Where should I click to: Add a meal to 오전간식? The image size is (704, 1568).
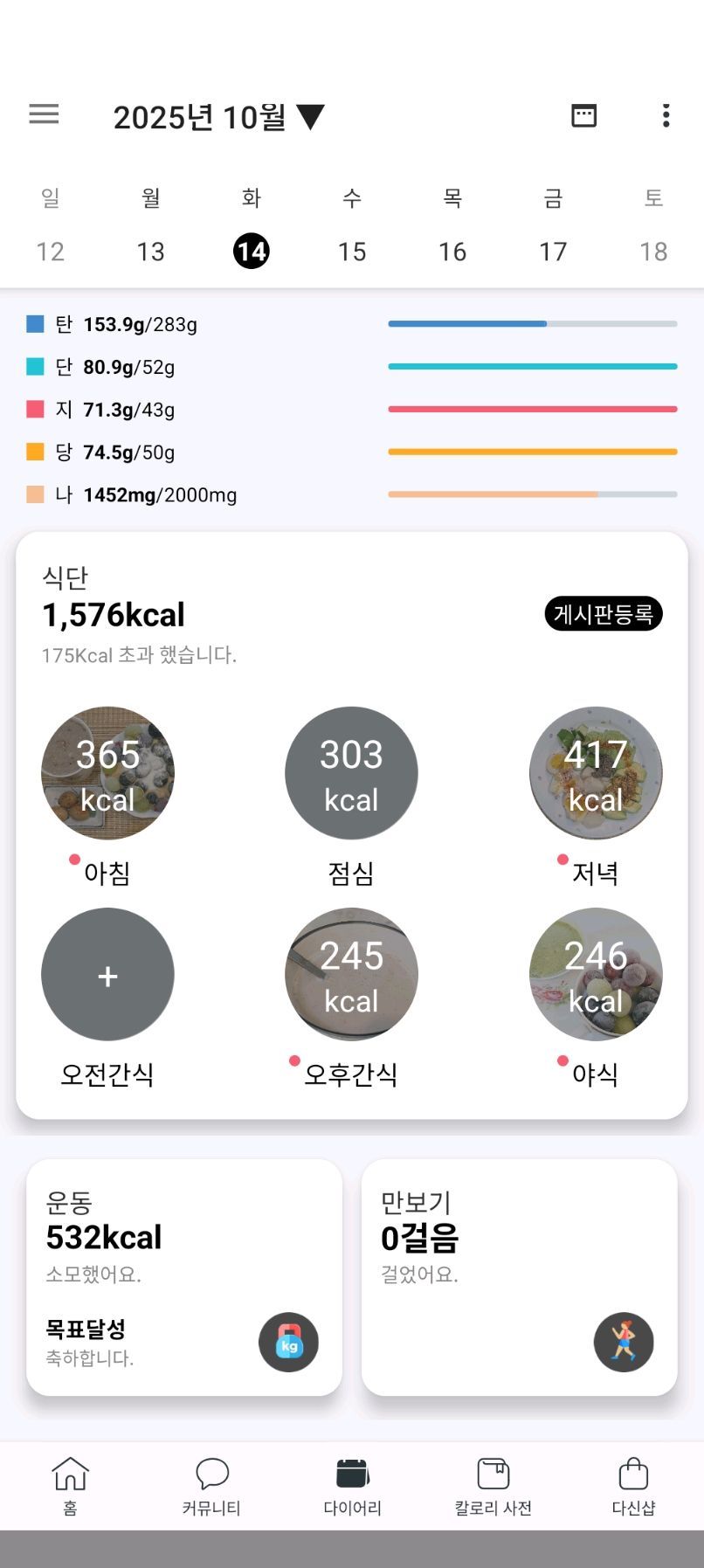[x=107, y=975]
